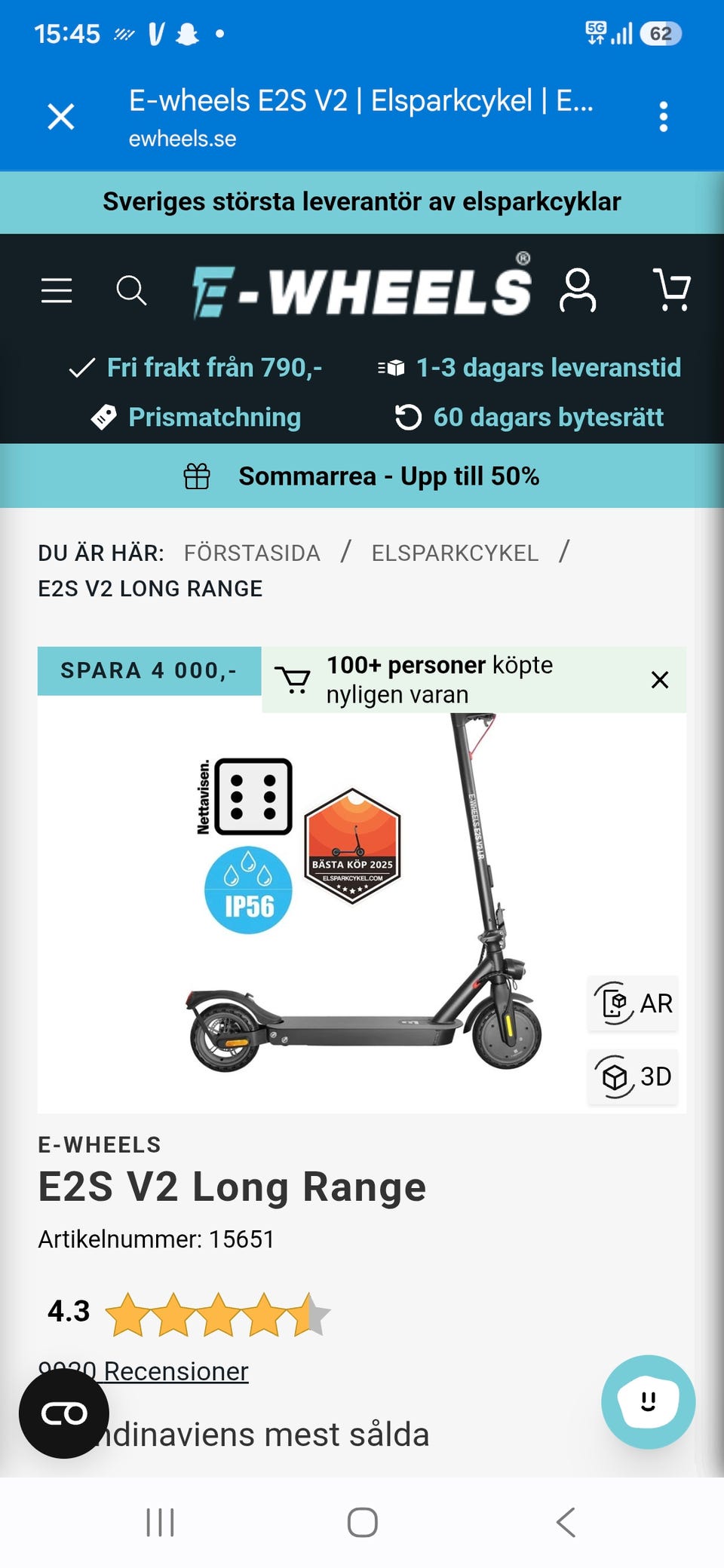724x1568 pixels.
Task: Show recent apps
Action: [160, 1522]
